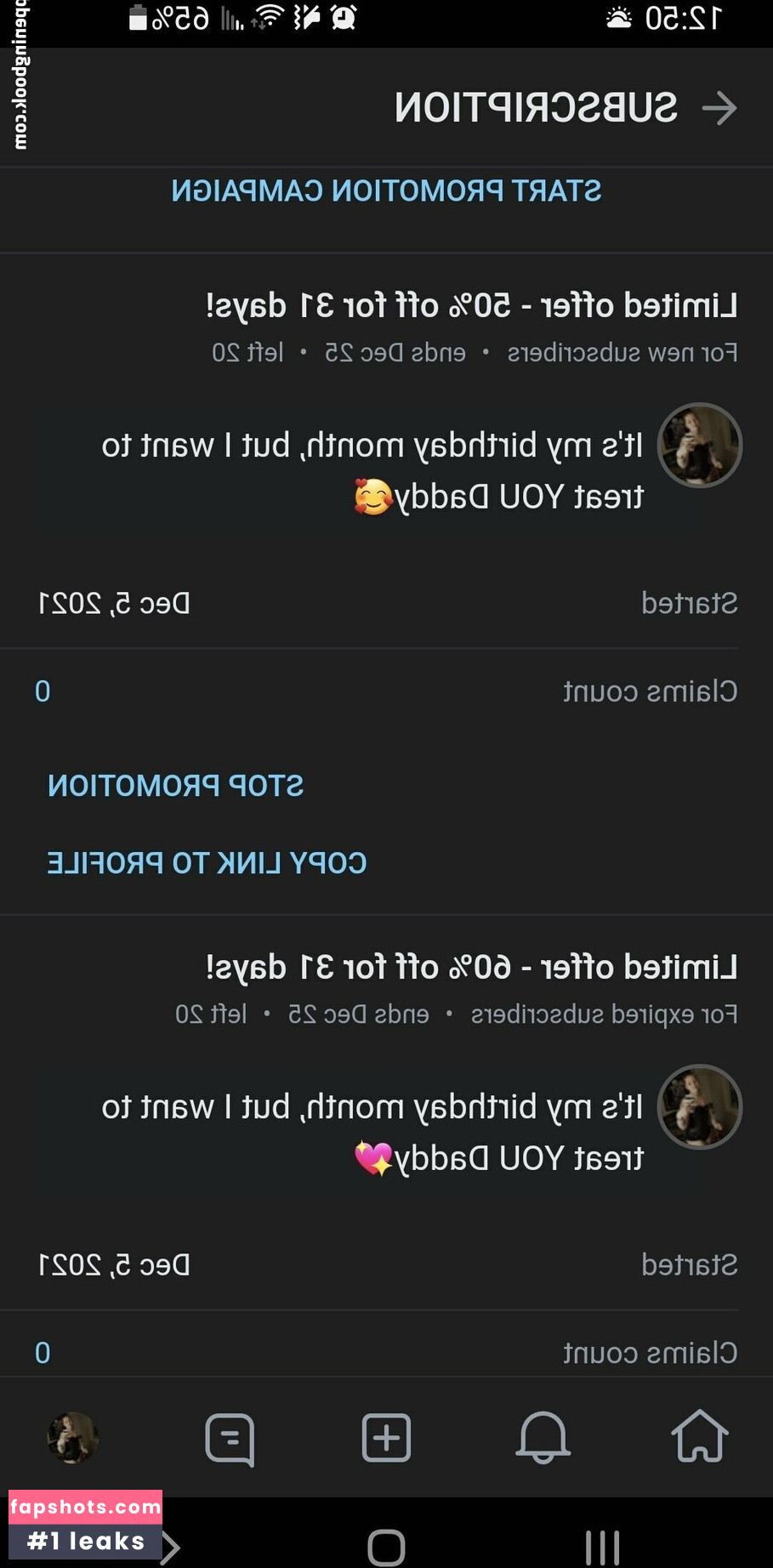Open the messages tab
Viewport: 773px width, 1568px height.
tap(230, 1439)
